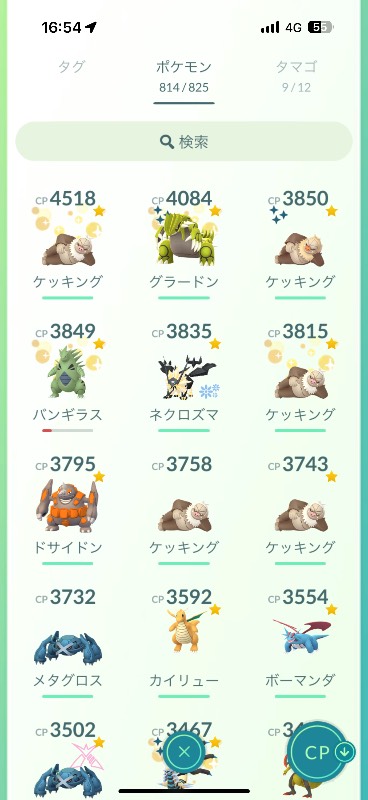Switch to the タマゴ tab
368x800 pixels.
coord(296,74)
